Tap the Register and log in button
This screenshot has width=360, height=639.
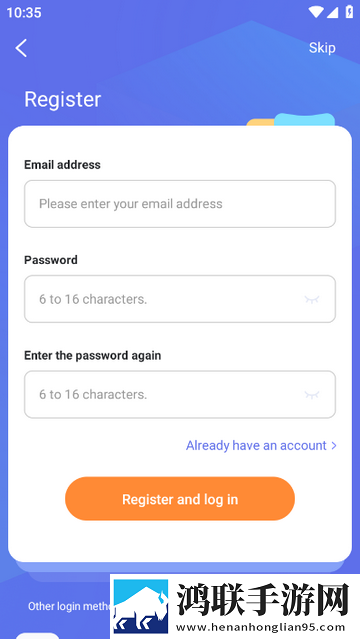coord(180,499)
